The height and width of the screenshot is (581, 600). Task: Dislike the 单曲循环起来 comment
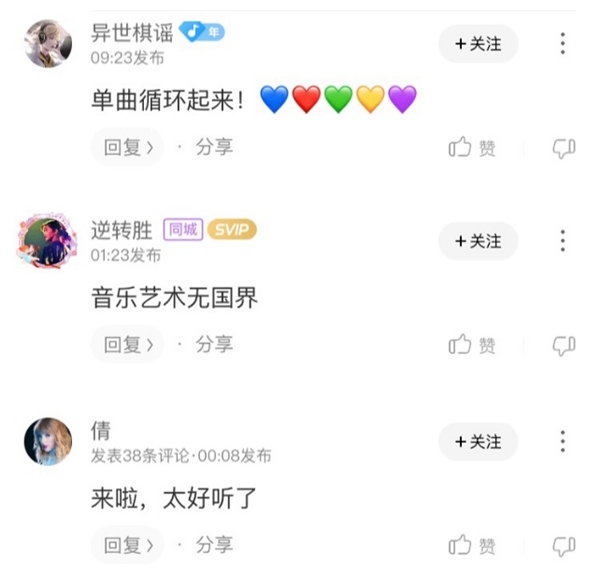click(564, 148)
